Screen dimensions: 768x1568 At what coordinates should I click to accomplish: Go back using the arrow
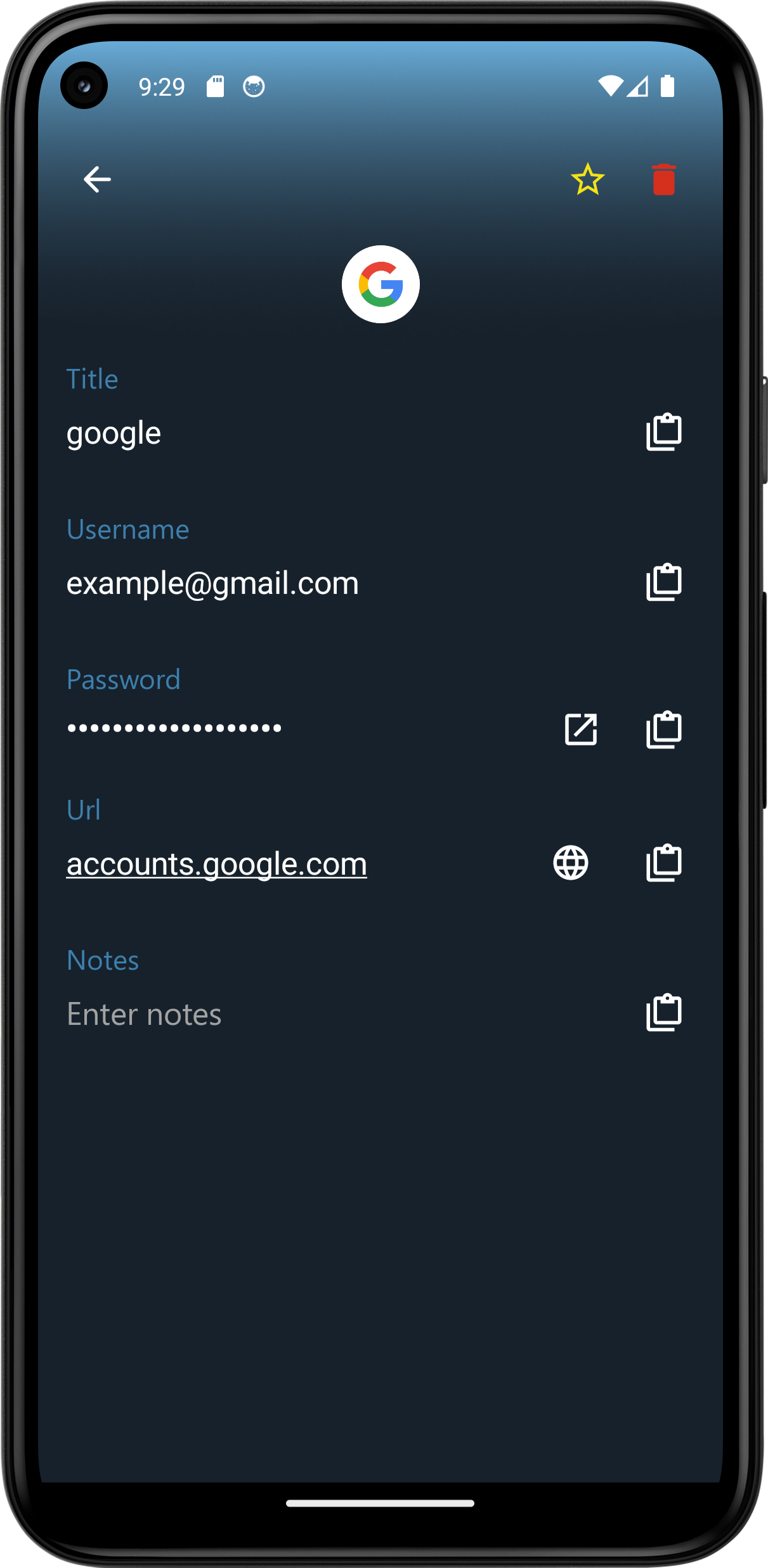(x=97, y=179)
